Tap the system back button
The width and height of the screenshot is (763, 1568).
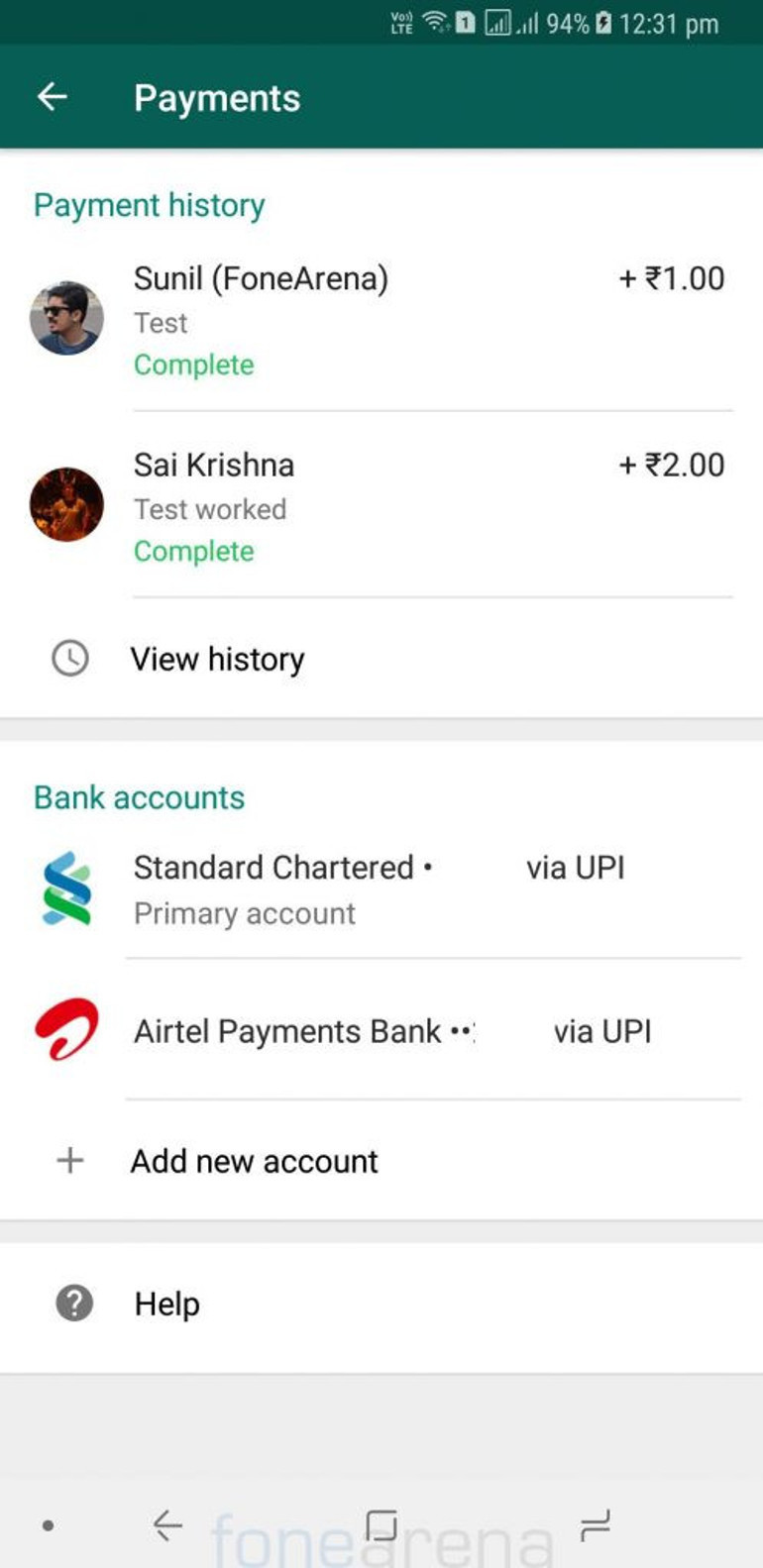click(167, 1525)
